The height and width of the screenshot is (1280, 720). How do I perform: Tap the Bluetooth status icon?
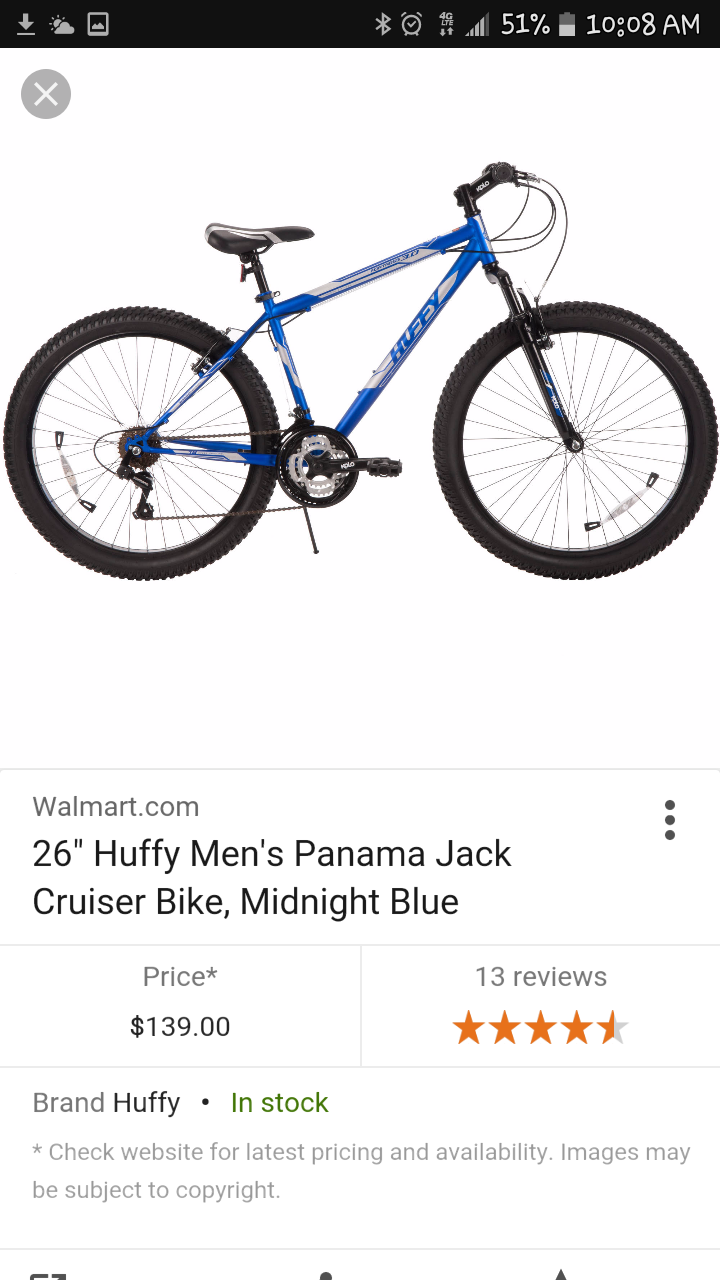point(384,23)
